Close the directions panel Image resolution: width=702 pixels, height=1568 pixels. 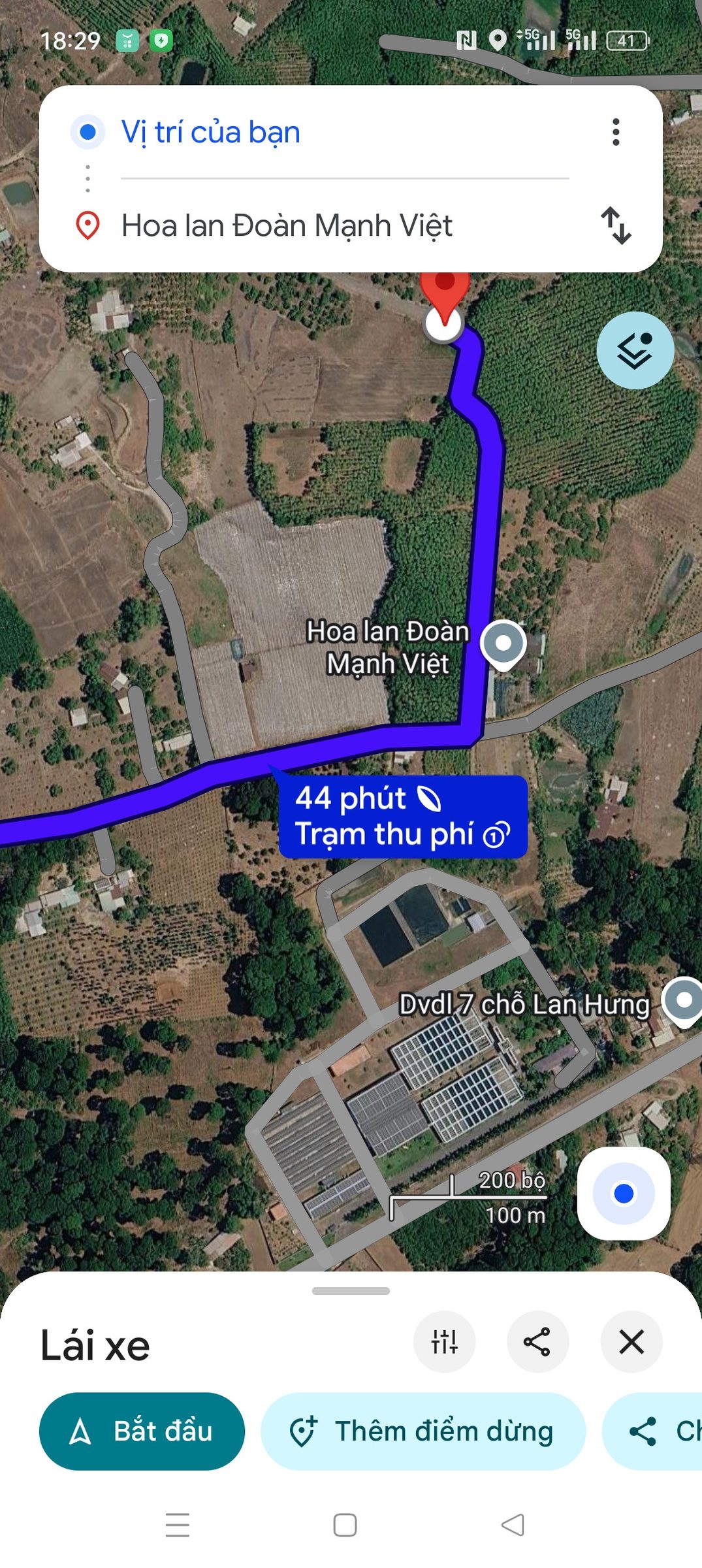tap(631, 1342)
